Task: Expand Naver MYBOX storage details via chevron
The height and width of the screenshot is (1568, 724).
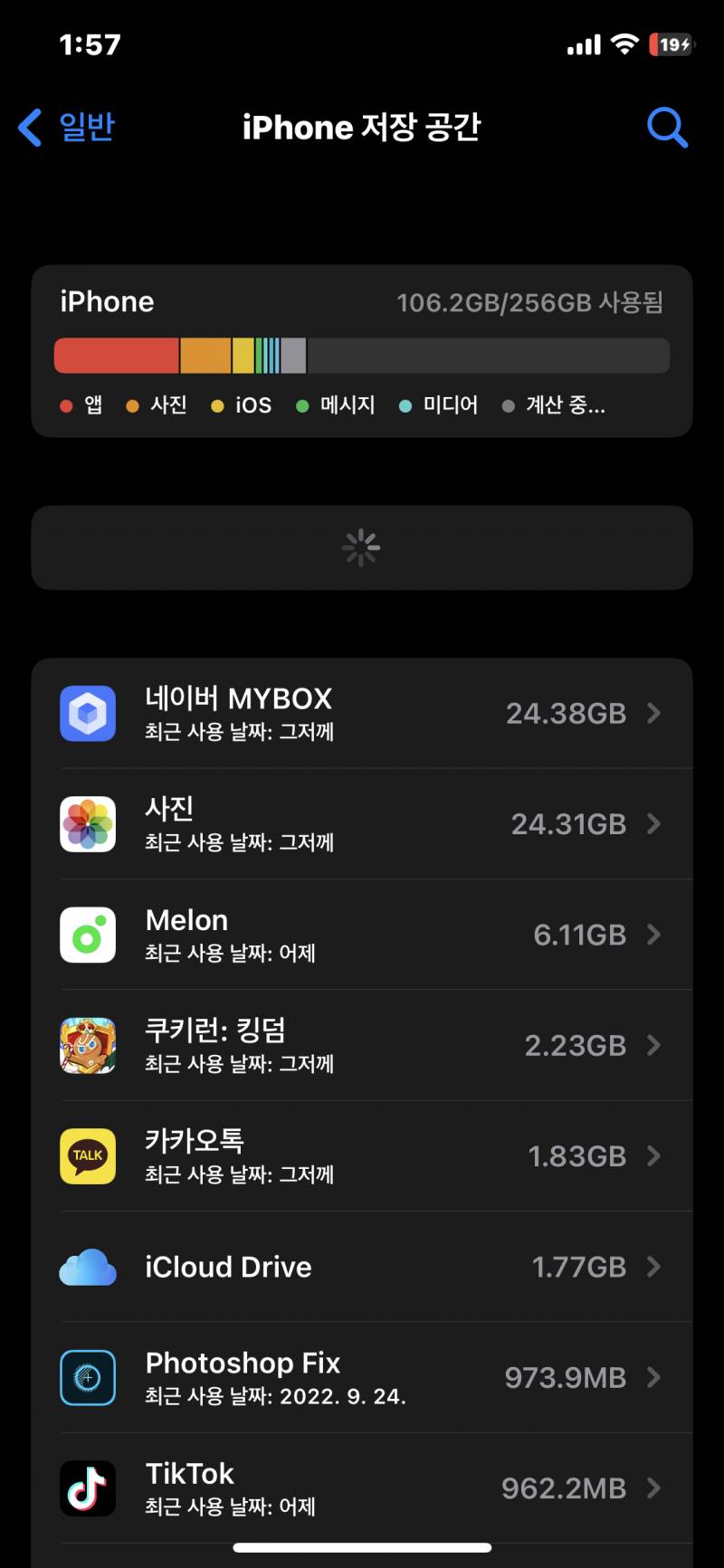Action: [653, 713]
